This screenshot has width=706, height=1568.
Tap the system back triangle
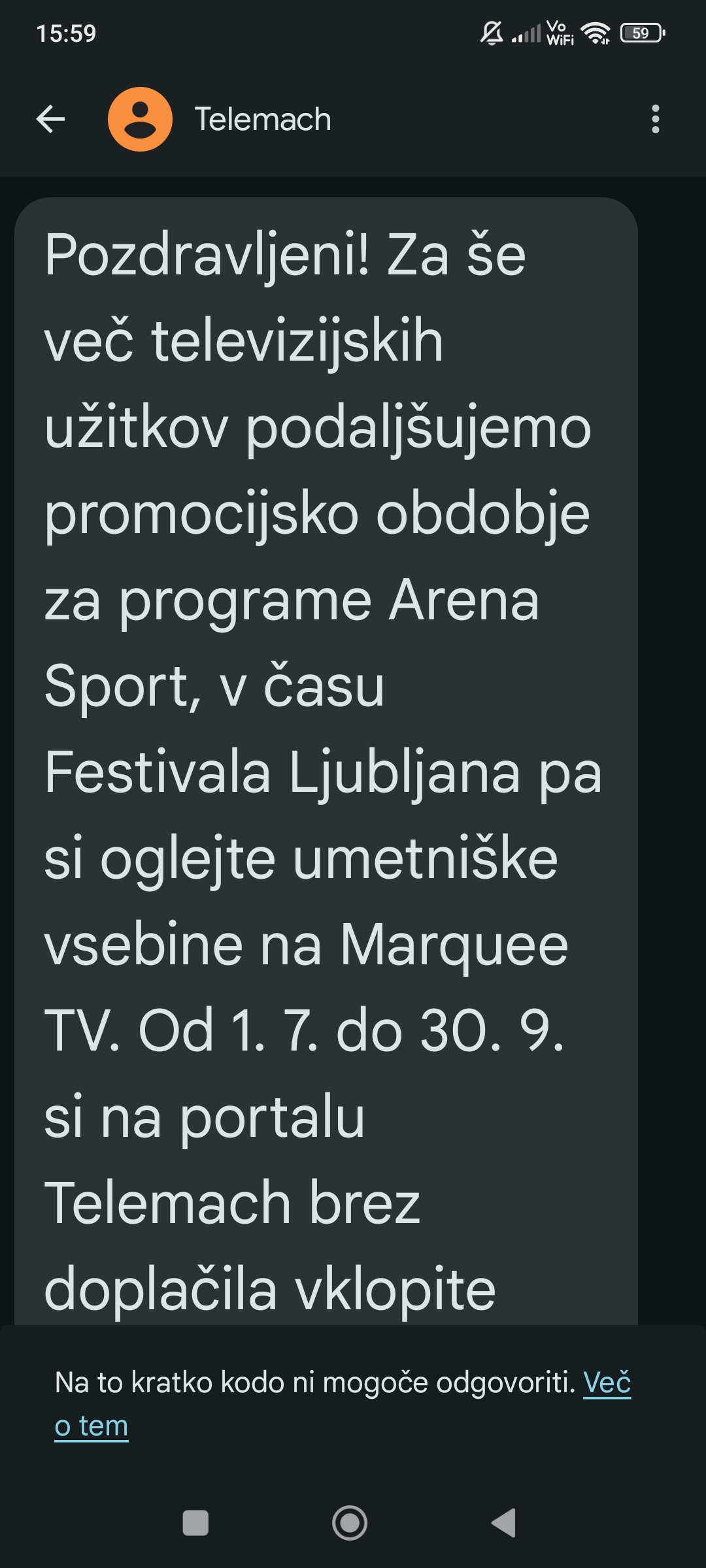point(504,1523)
